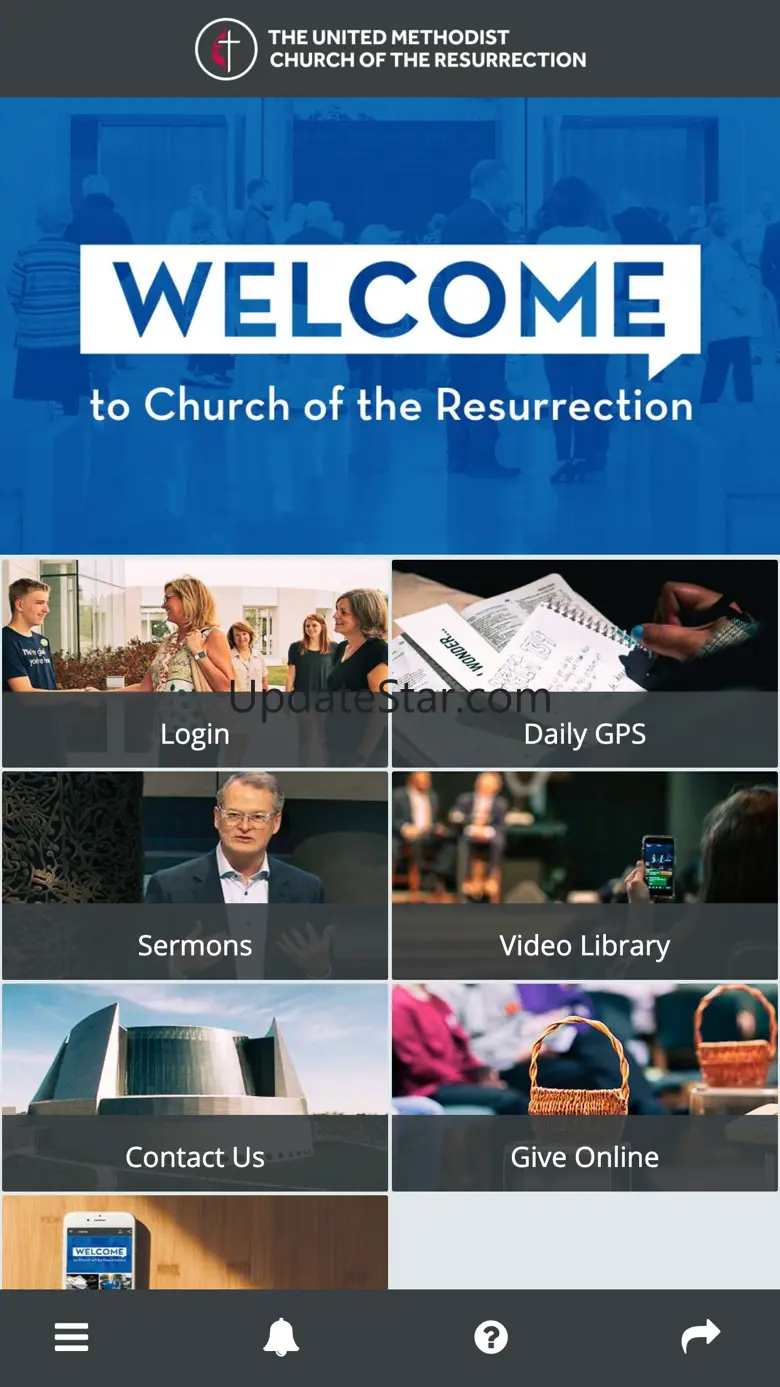Screen dimensions: 780x1387
Task: View the Sermons tile
Action: pos(195,875)
